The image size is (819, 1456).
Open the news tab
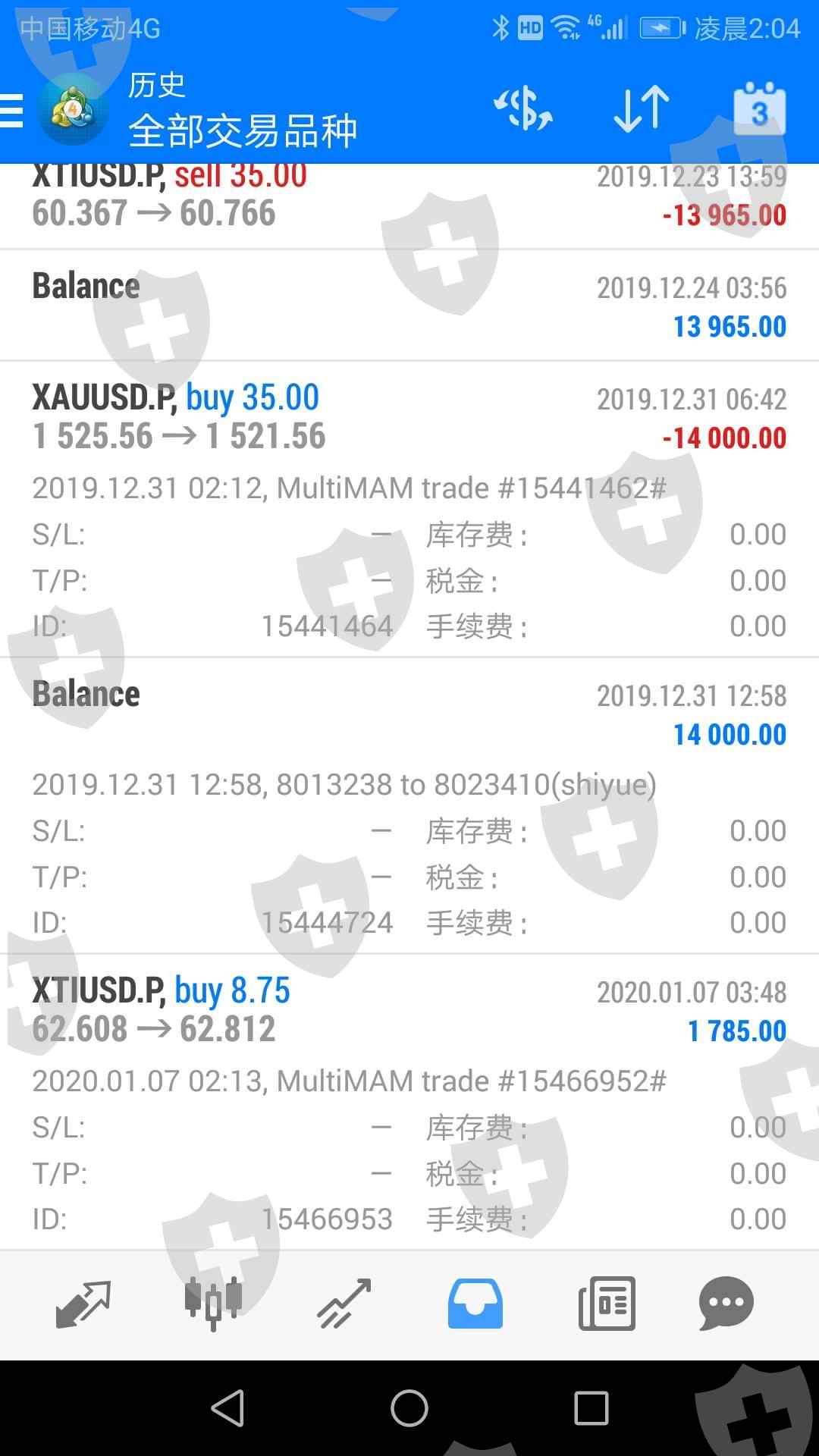coord(607,1304)
